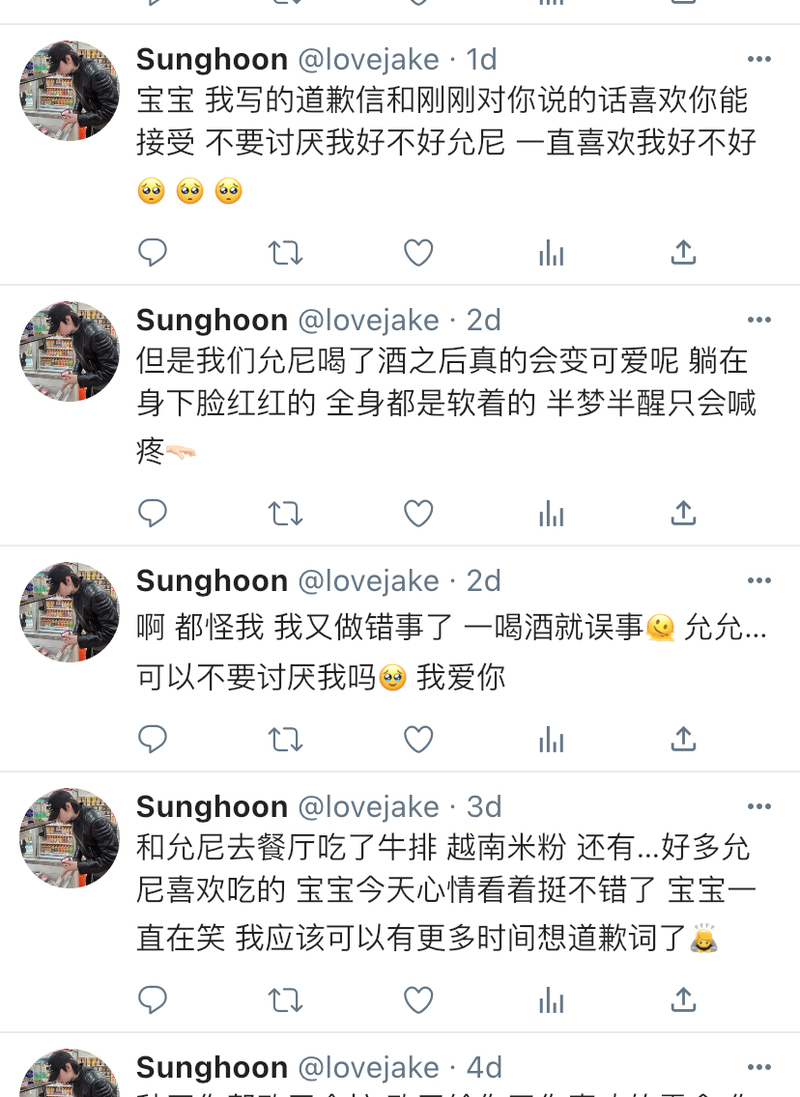800x1097 pixels.
Task: Retweet the 3d tweet about 牛排 越南米粉
Action: [x=285, y=1000]
